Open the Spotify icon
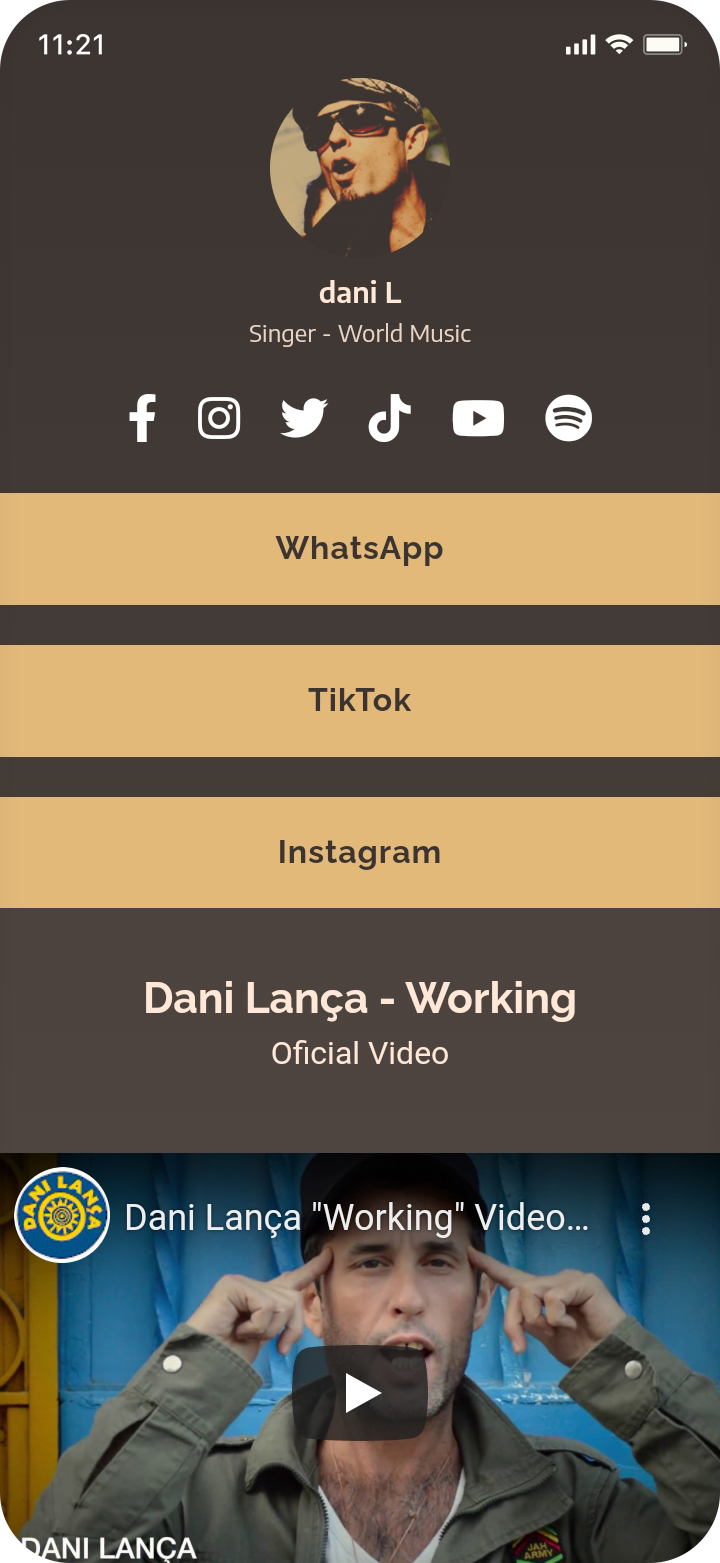 click(567, 418)
